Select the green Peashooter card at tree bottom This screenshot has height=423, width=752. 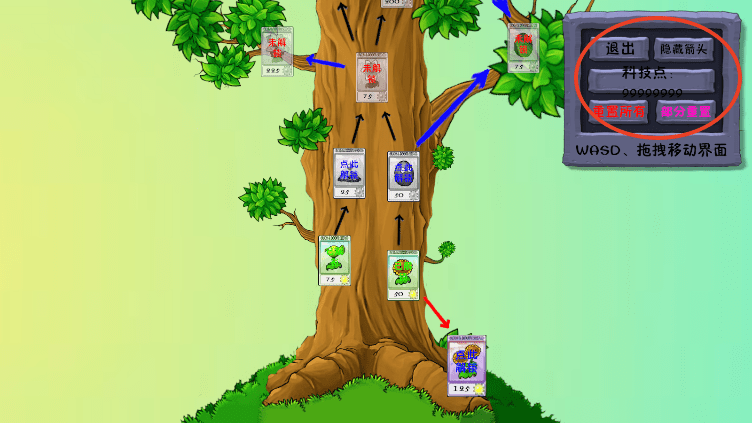pos(334,260)
